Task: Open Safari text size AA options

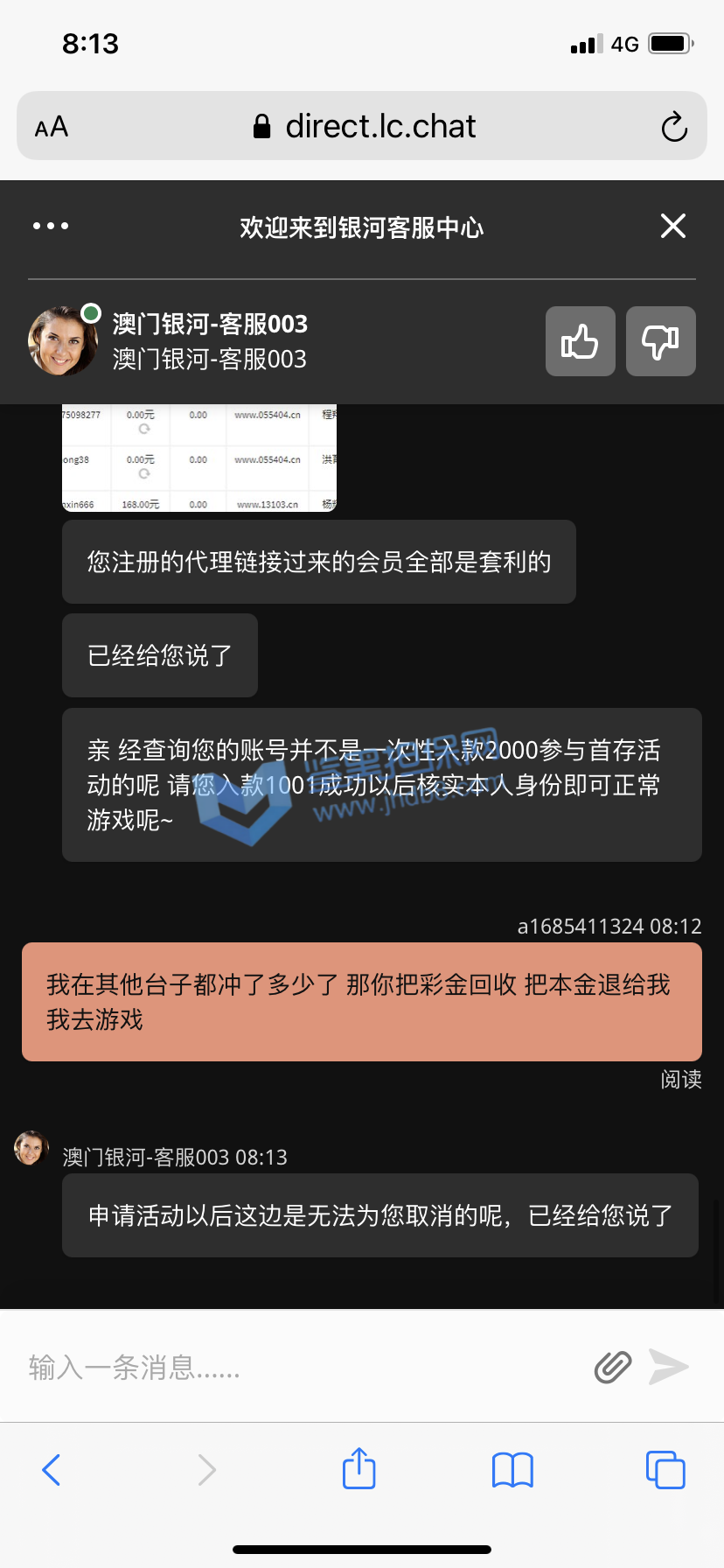Action: coord(52,127)
